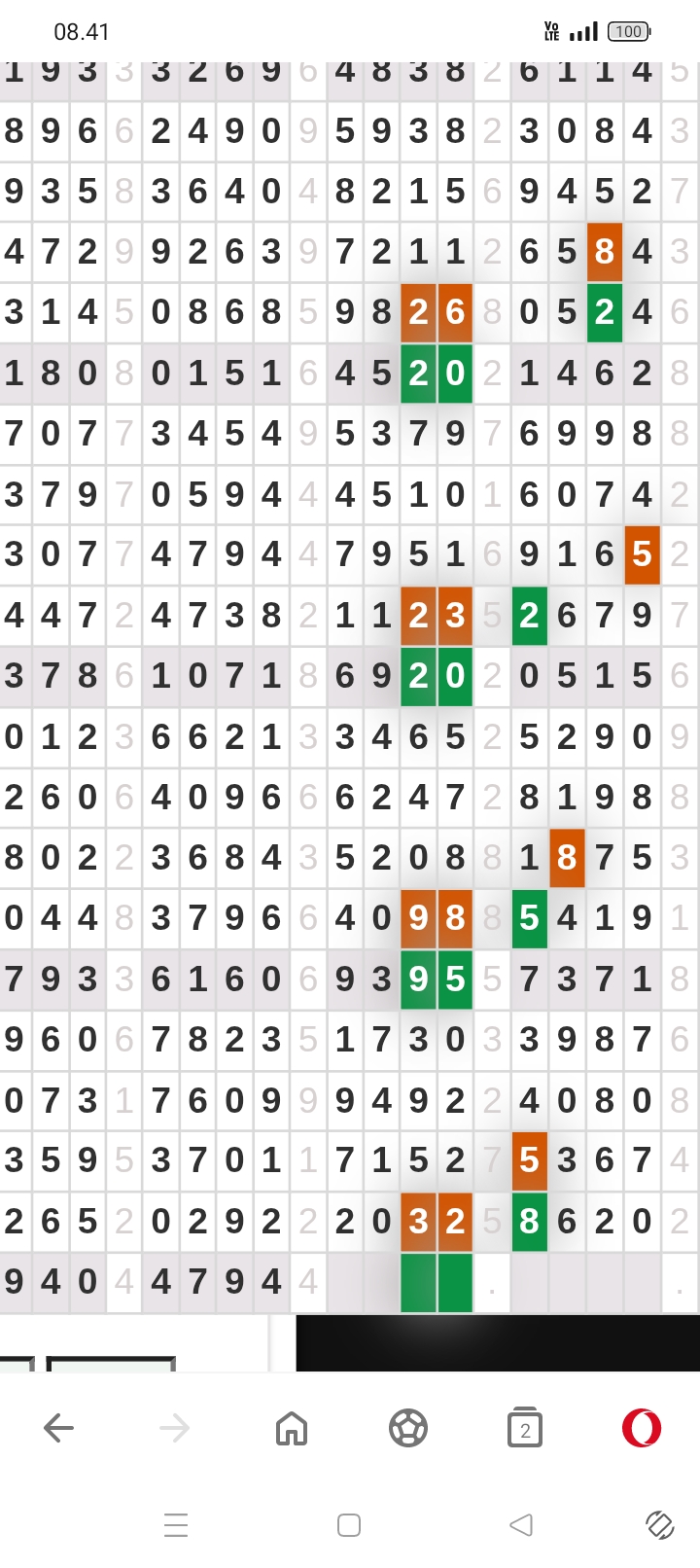700x1568 pixels.
Task: Open the system recent apps menu
Action: (176, 1524)
